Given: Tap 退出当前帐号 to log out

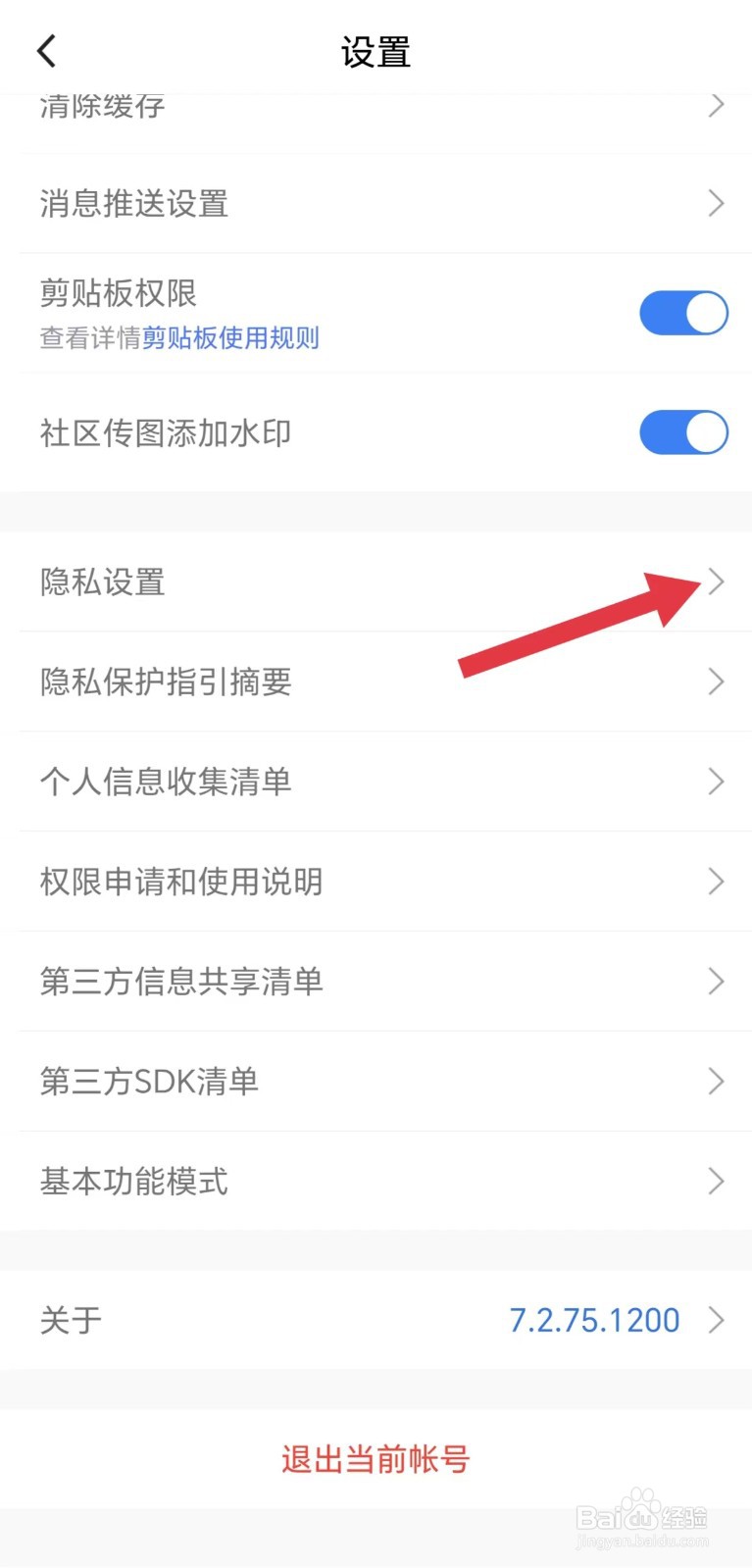Looking at the screenshot, I should pyautogui.click(x=376, y=1459).
